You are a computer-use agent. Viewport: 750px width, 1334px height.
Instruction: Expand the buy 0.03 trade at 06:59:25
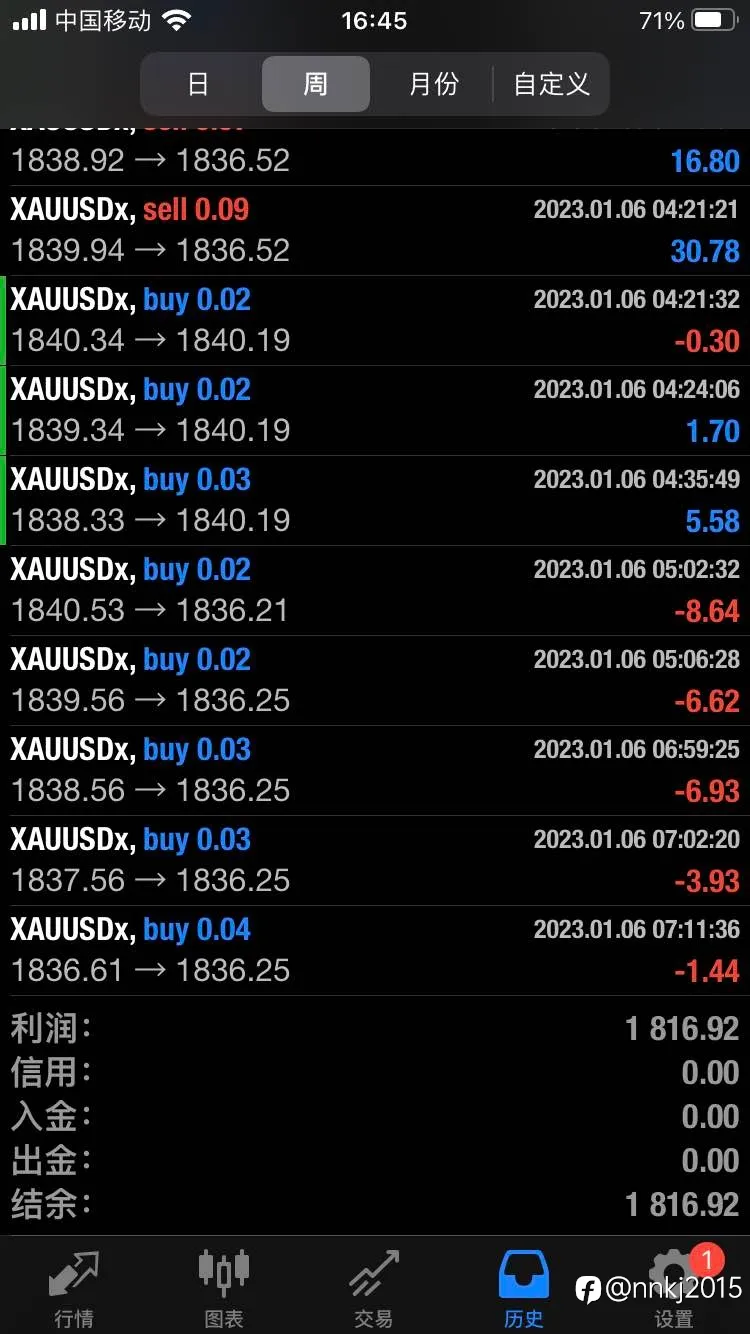375,771
